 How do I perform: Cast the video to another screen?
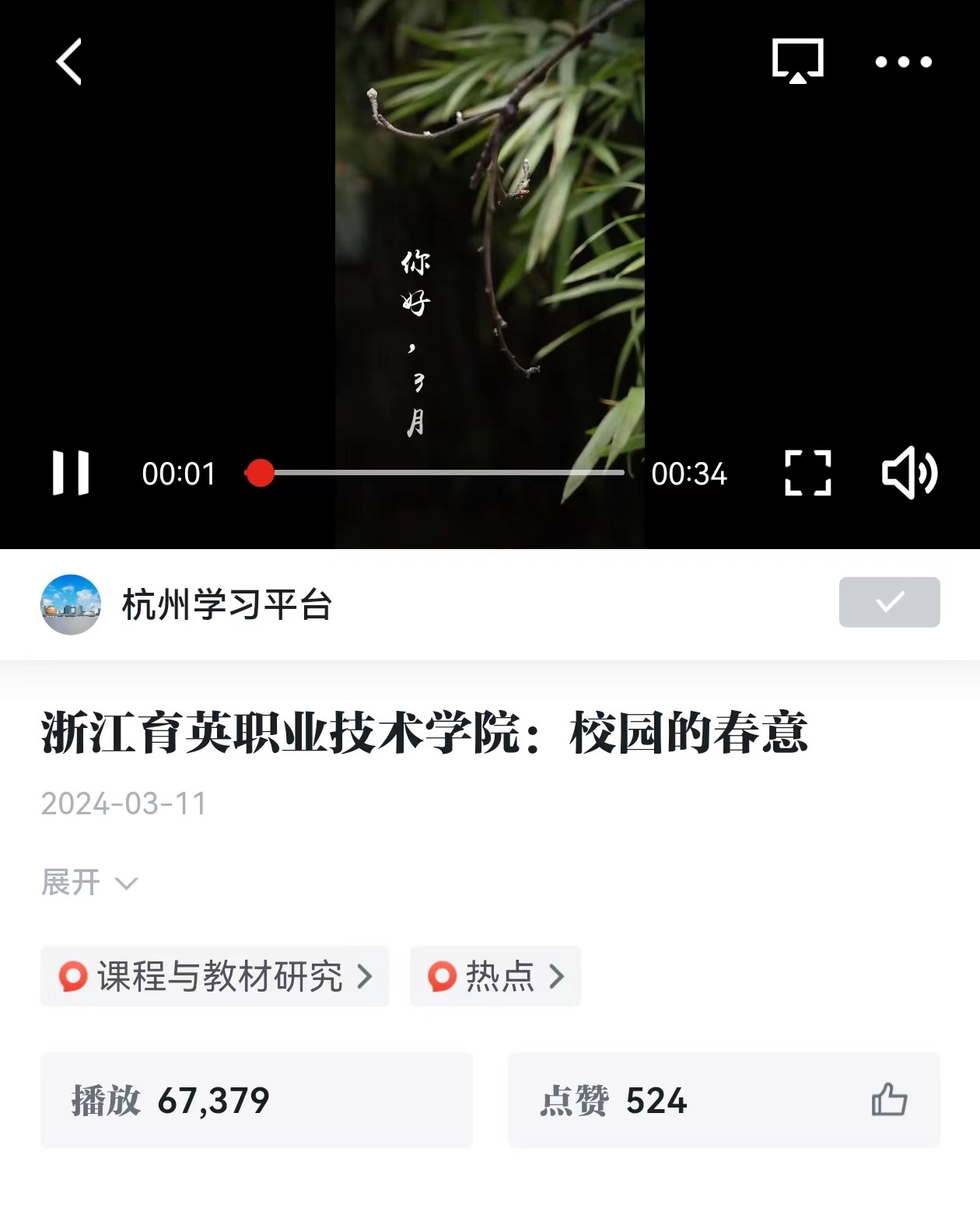point(797,61)
